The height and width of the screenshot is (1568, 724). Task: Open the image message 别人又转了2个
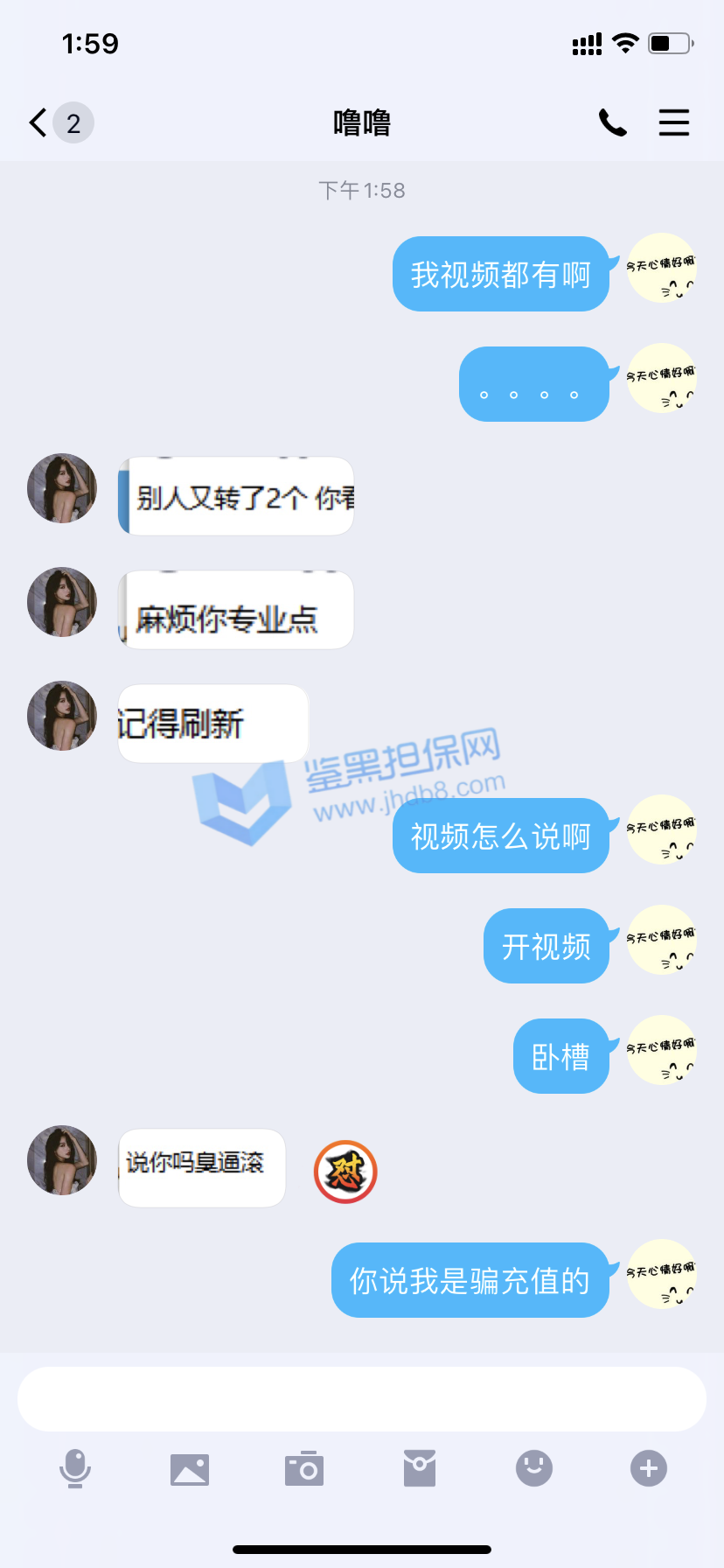[236, 496]
